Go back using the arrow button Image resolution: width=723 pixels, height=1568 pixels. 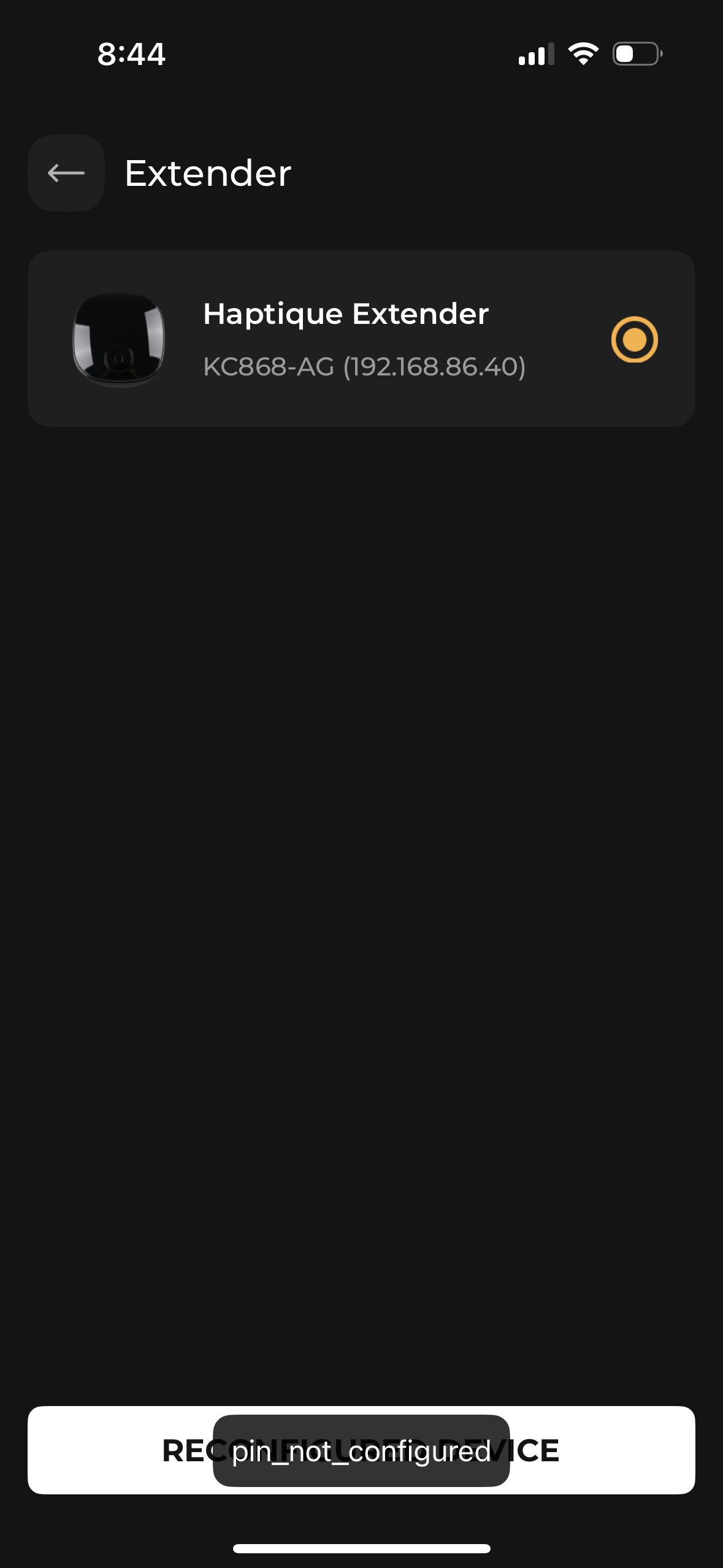point(66,173)
